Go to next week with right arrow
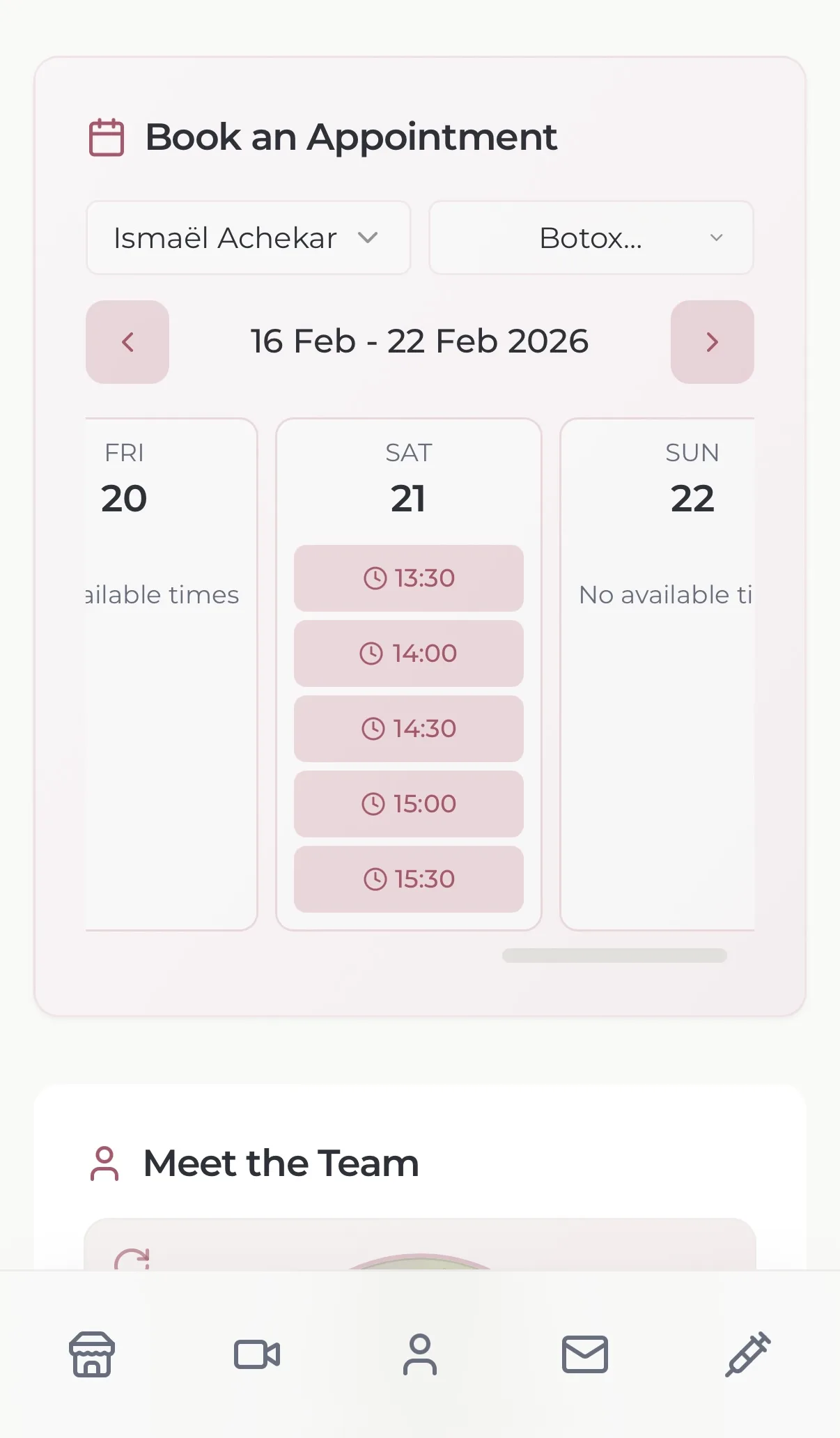This screenshot has width=840, height=1438. [712, 342]
